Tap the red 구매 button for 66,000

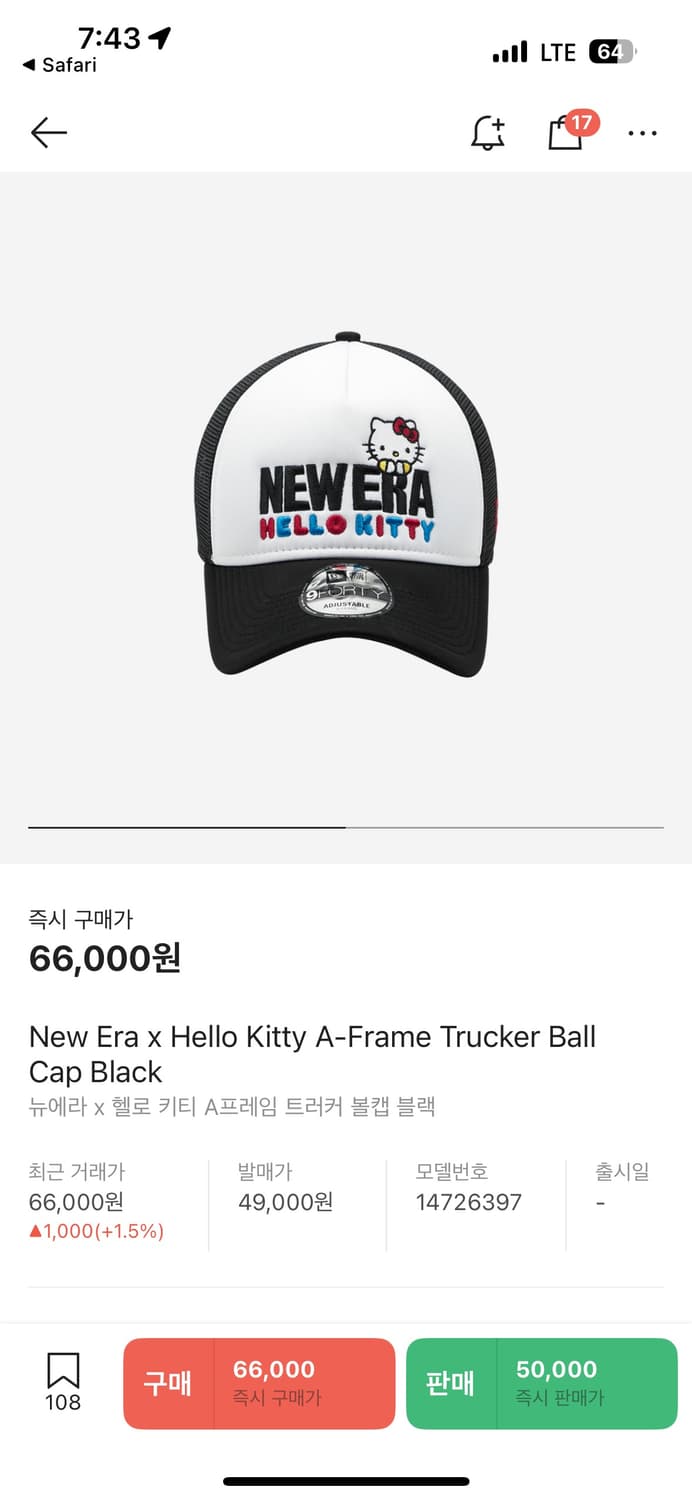pos(259,1383)
